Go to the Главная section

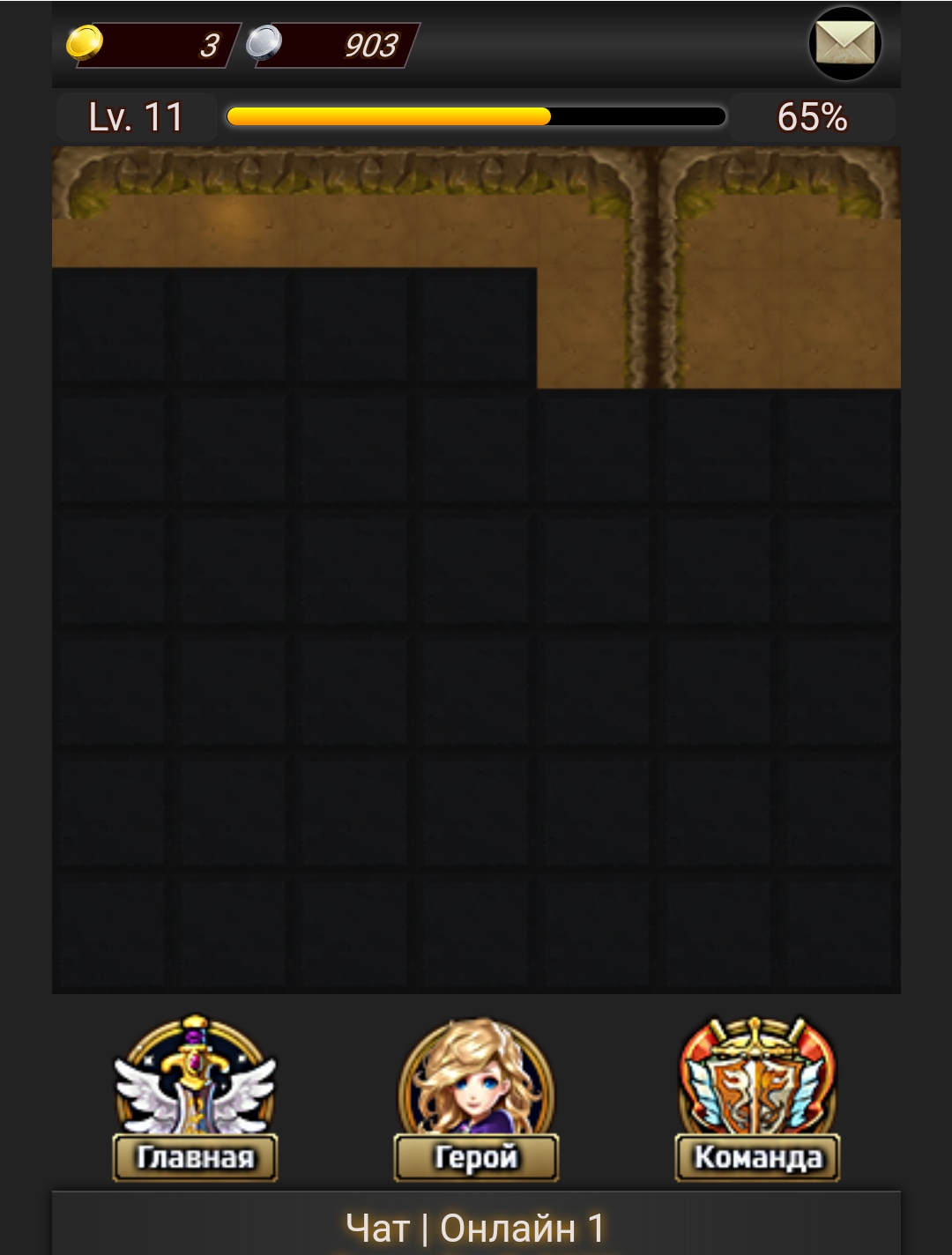tap(195, 1098)
